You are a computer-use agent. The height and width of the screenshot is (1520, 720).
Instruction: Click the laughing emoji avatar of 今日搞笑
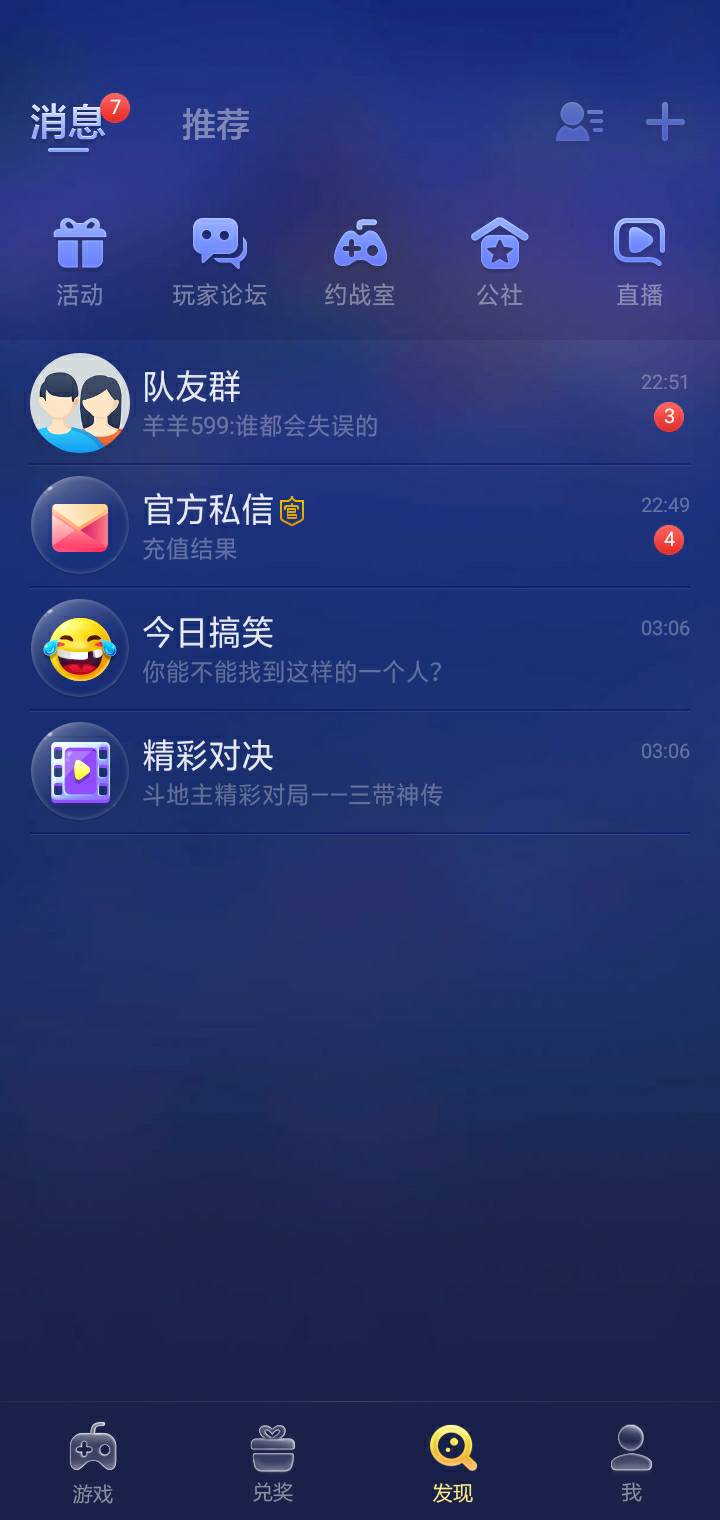80,648
